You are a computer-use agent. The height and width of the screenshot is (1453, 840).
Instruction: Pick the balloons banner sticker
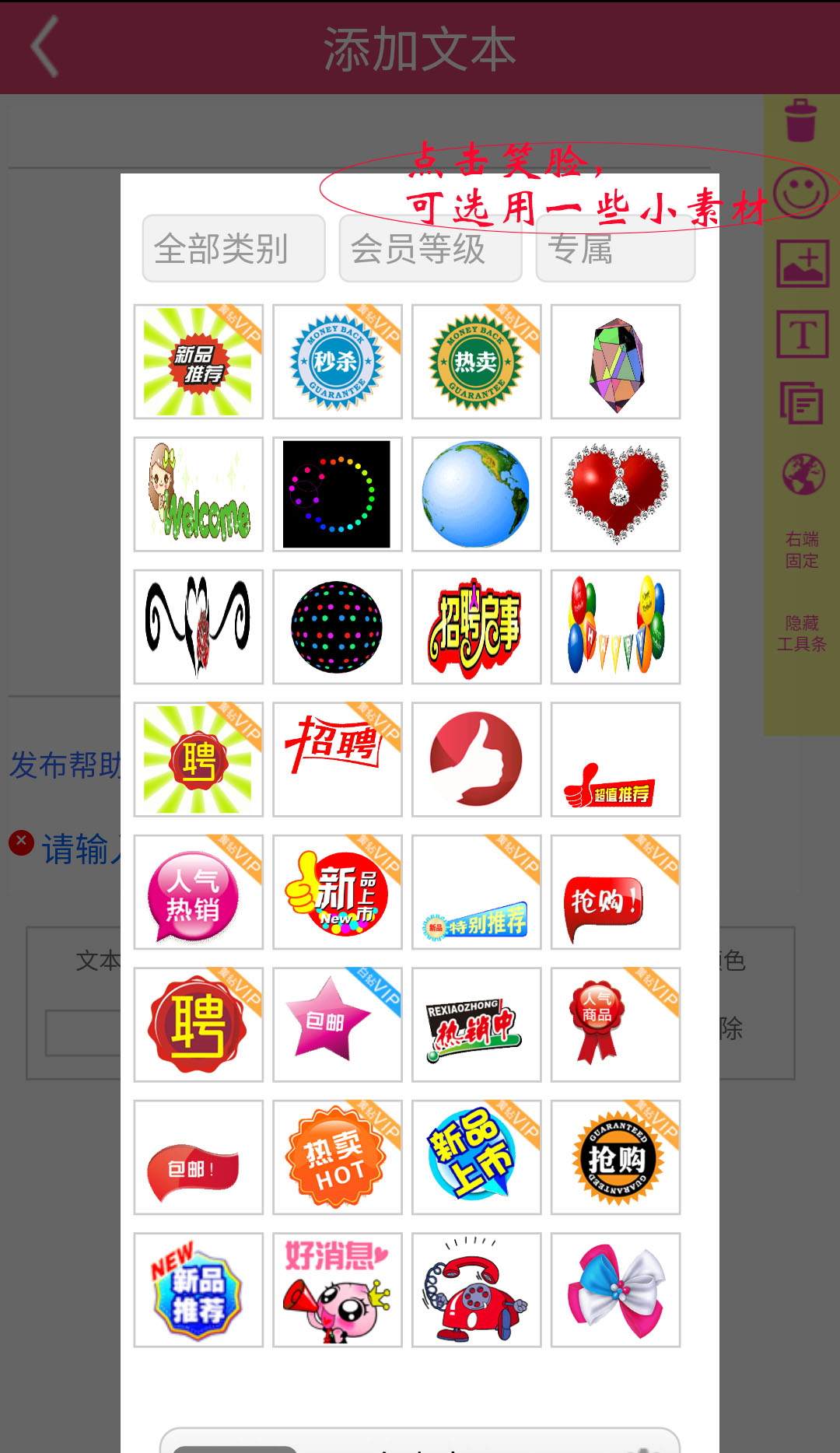(615, 627)
